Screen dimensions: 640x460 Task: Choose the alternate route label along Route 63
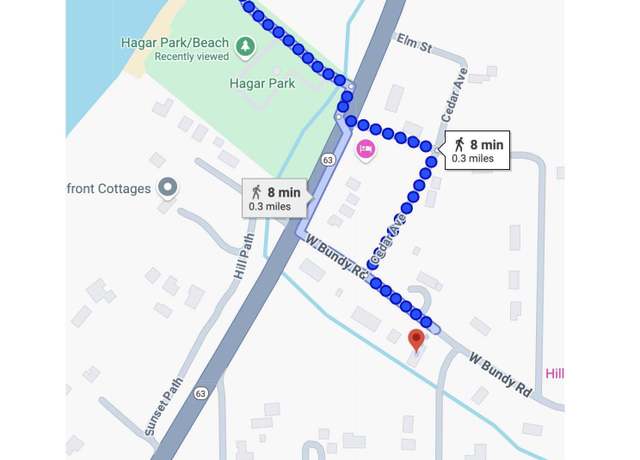[x=273, y=197]
